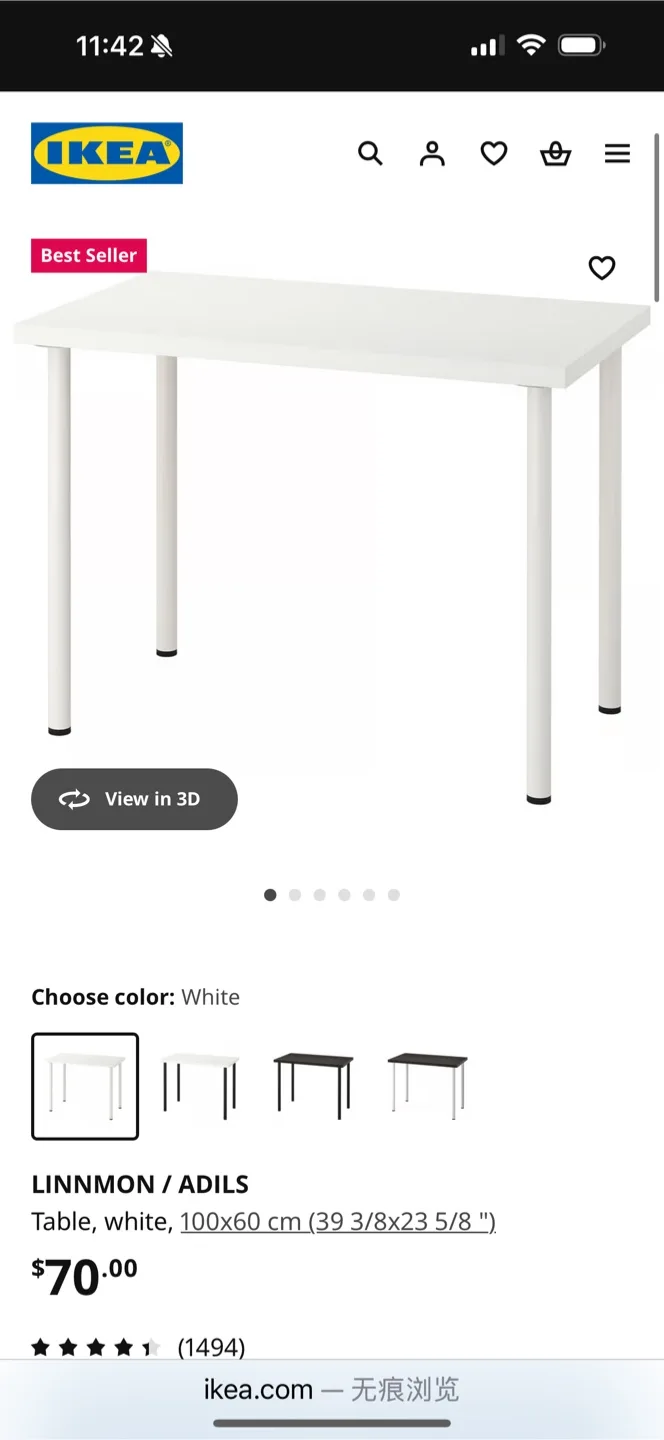Choose white top with black legs

199,1086
